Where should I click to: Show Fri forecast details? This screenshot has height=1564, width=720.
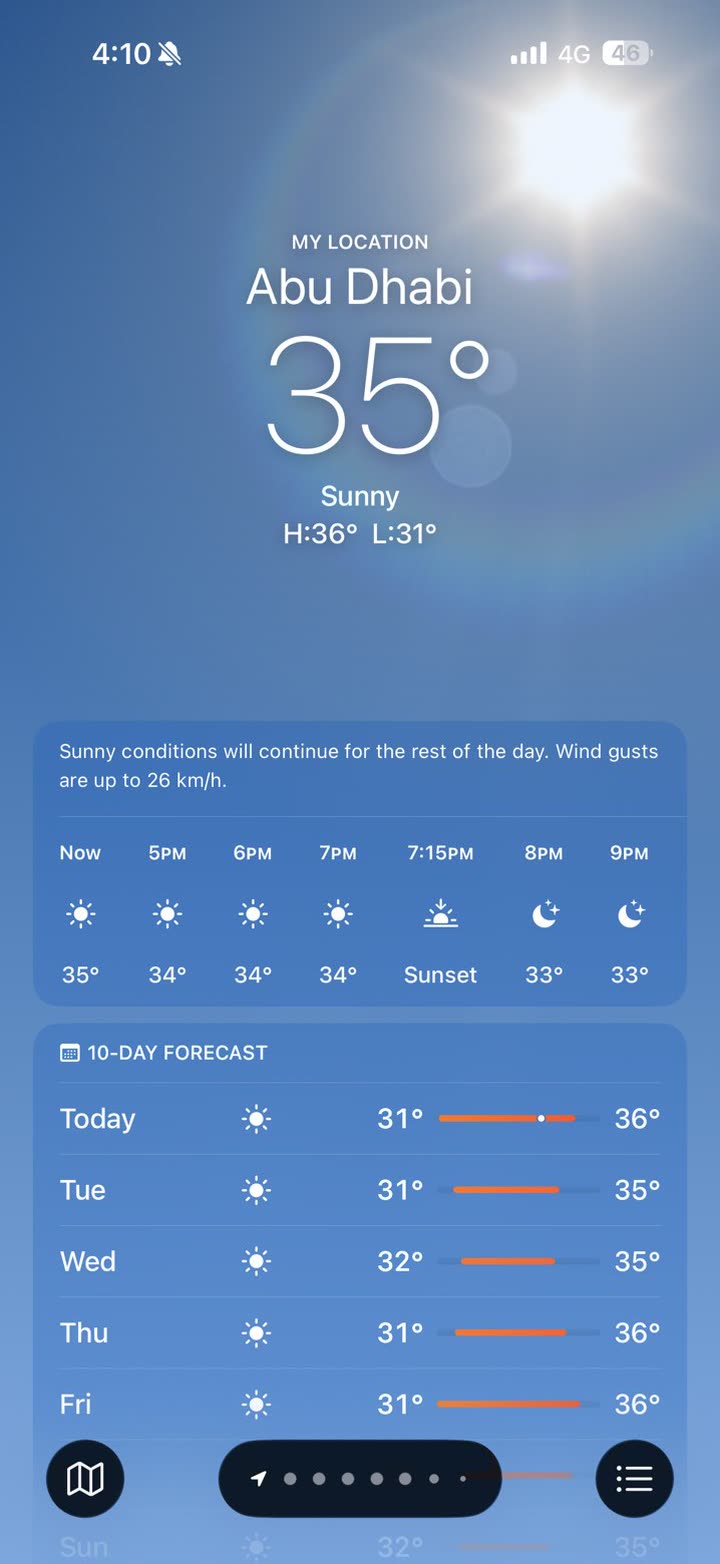click(x=360, y=1404)
